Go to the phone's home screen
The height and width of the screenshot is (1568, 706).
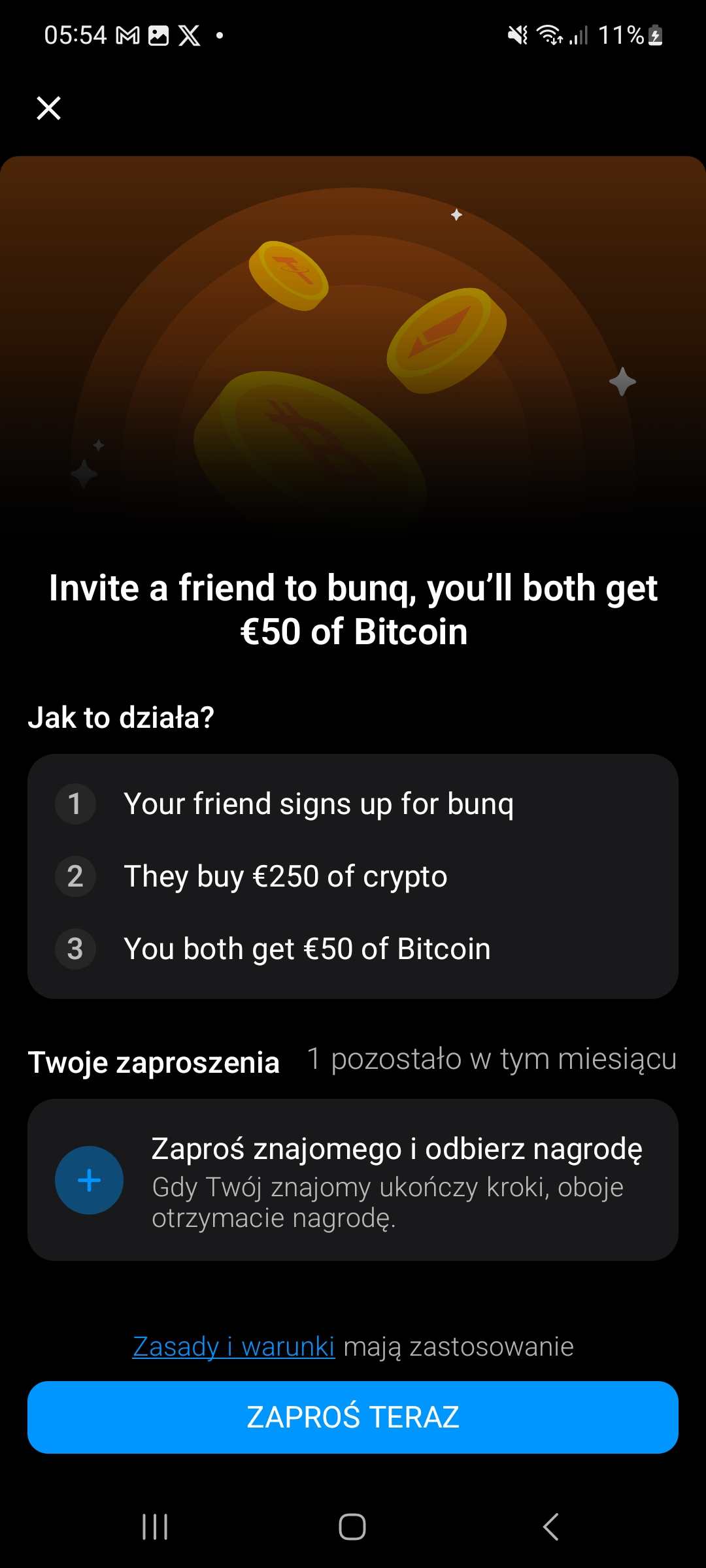pos(352,1527)
